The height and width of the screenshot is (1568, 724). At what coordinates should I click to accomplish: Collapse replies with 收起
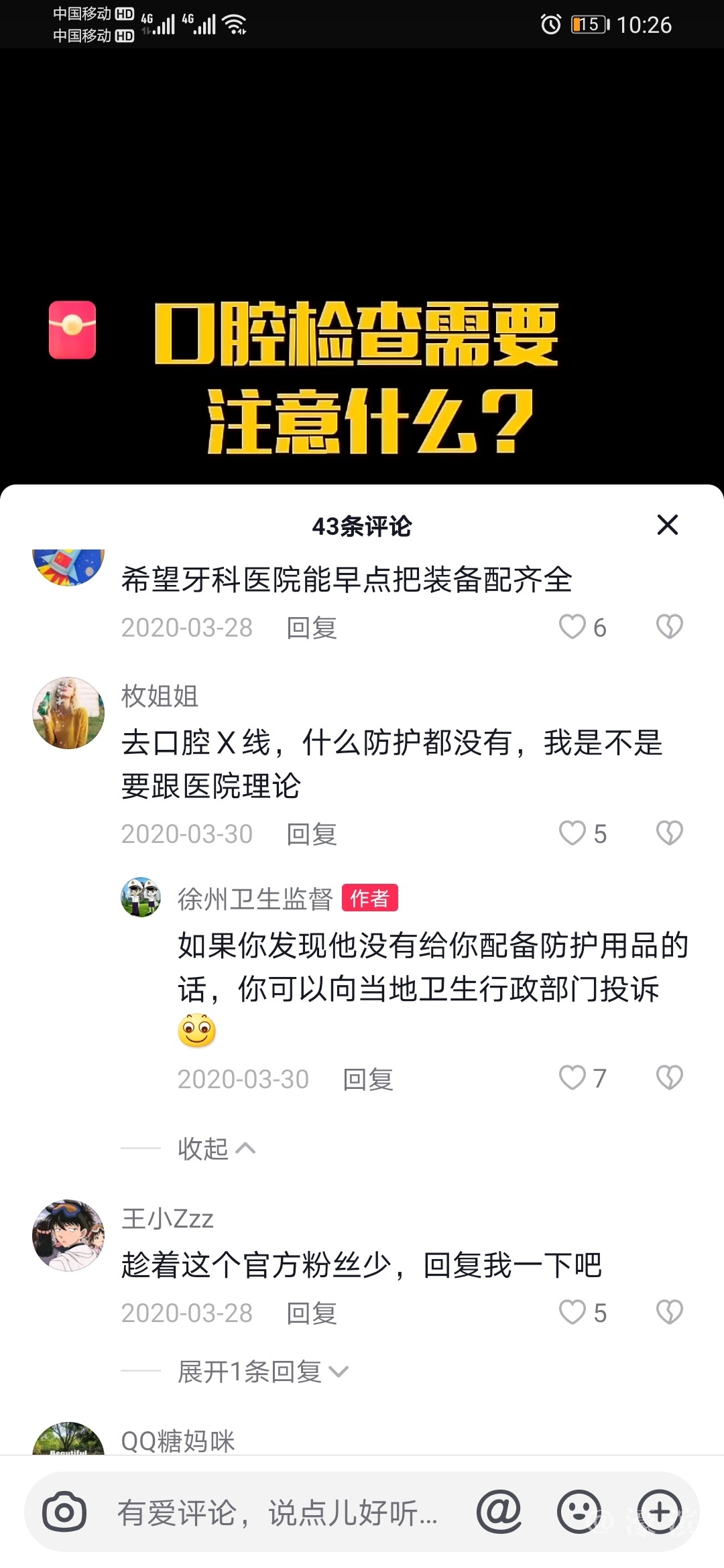click(x=216, y=1149)
